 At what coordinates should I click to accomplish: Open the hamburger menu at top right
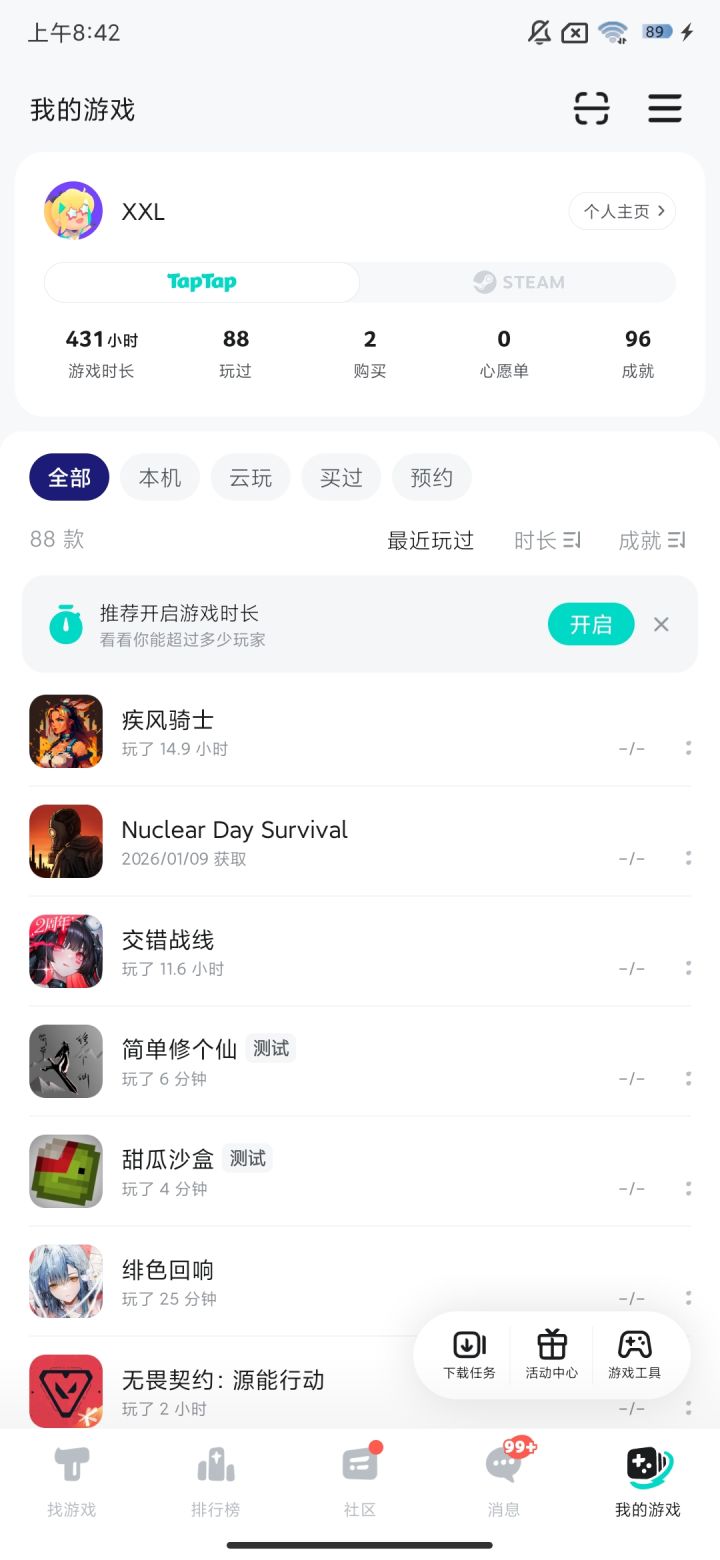[664, 108]
